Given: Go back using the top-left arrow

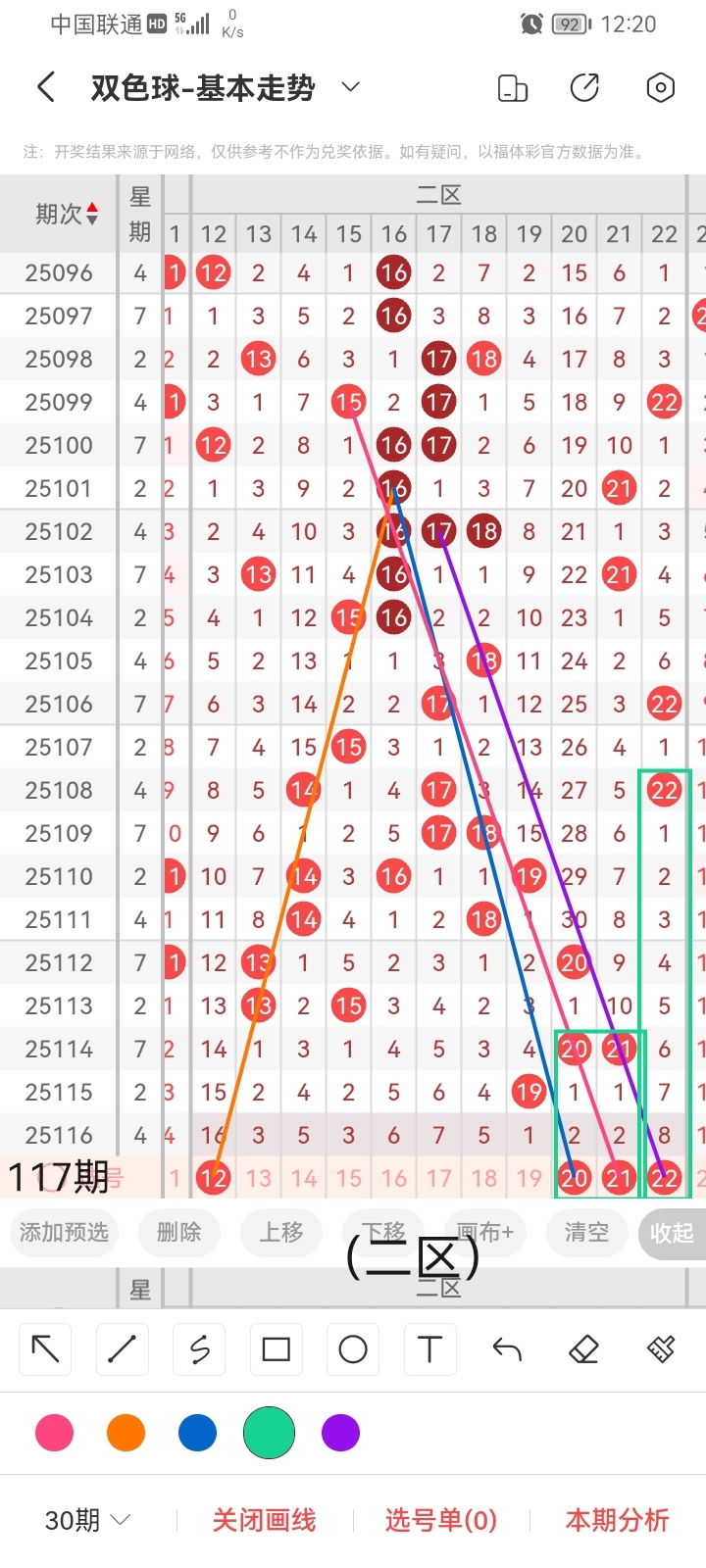Looking at the screenshot, I should 46,87.
